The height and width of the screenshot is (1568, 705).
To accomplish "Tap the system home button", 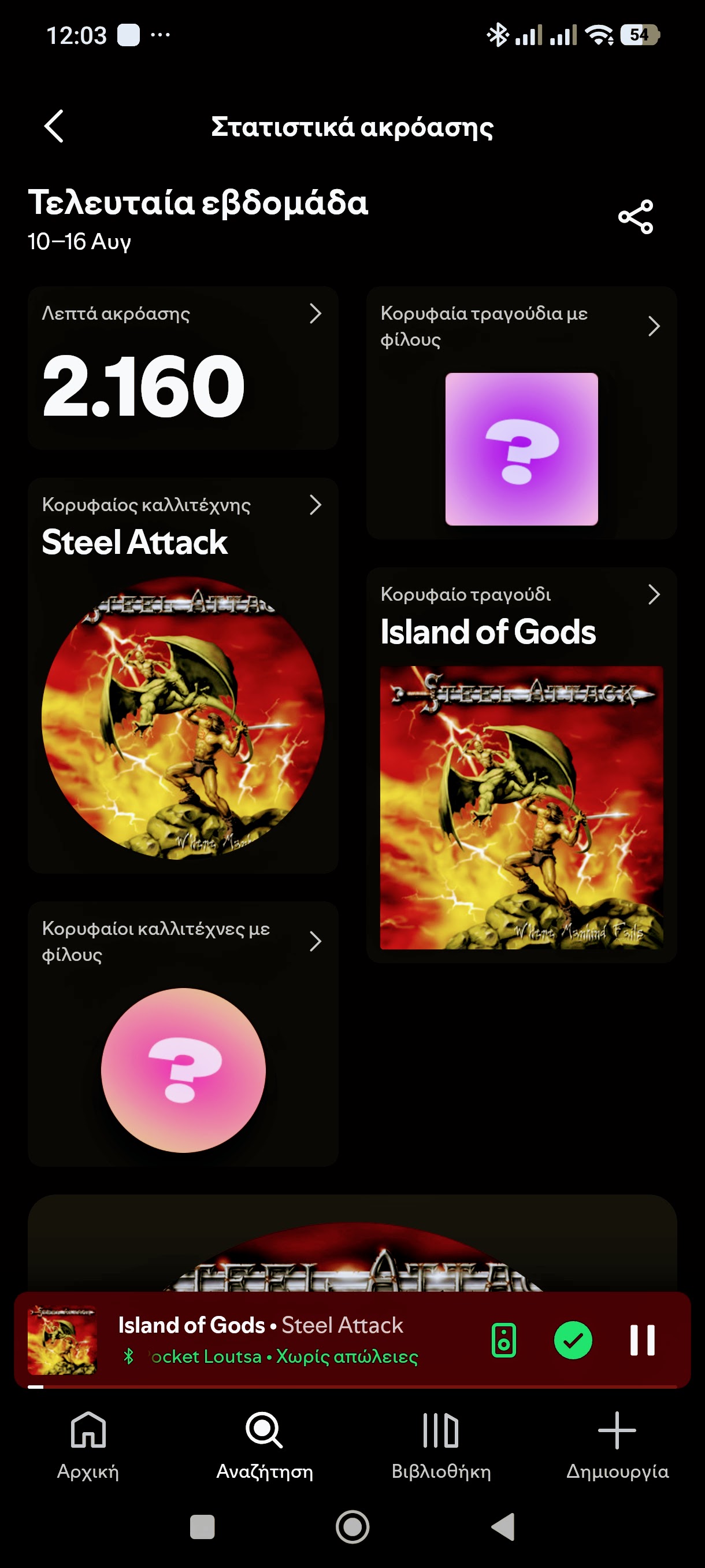I will click(x=353, y=1527).
